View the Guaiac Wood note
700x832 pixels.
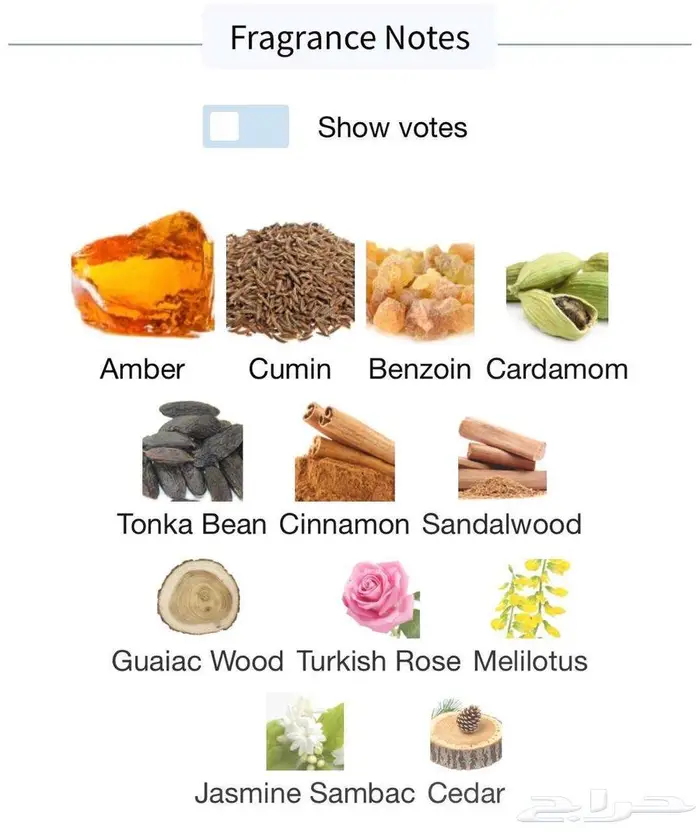(198, 597)
